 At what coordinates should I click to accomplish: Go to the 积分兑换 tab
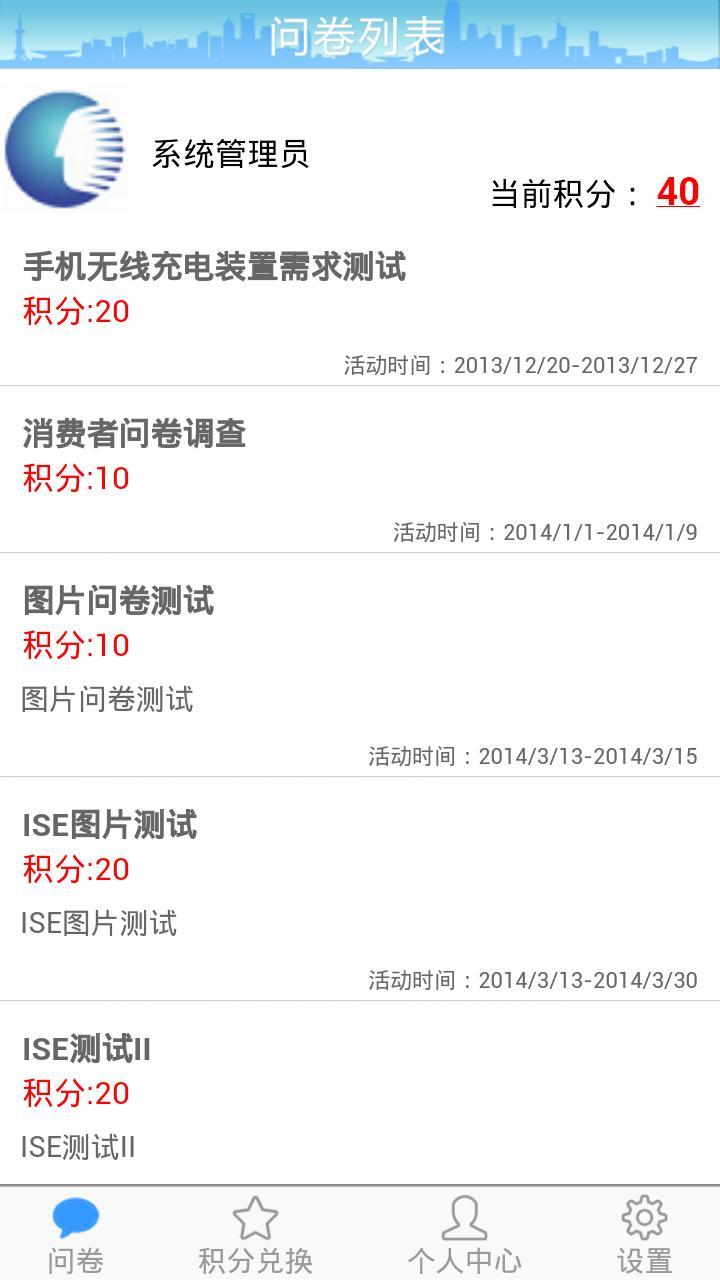point(255,1235)
